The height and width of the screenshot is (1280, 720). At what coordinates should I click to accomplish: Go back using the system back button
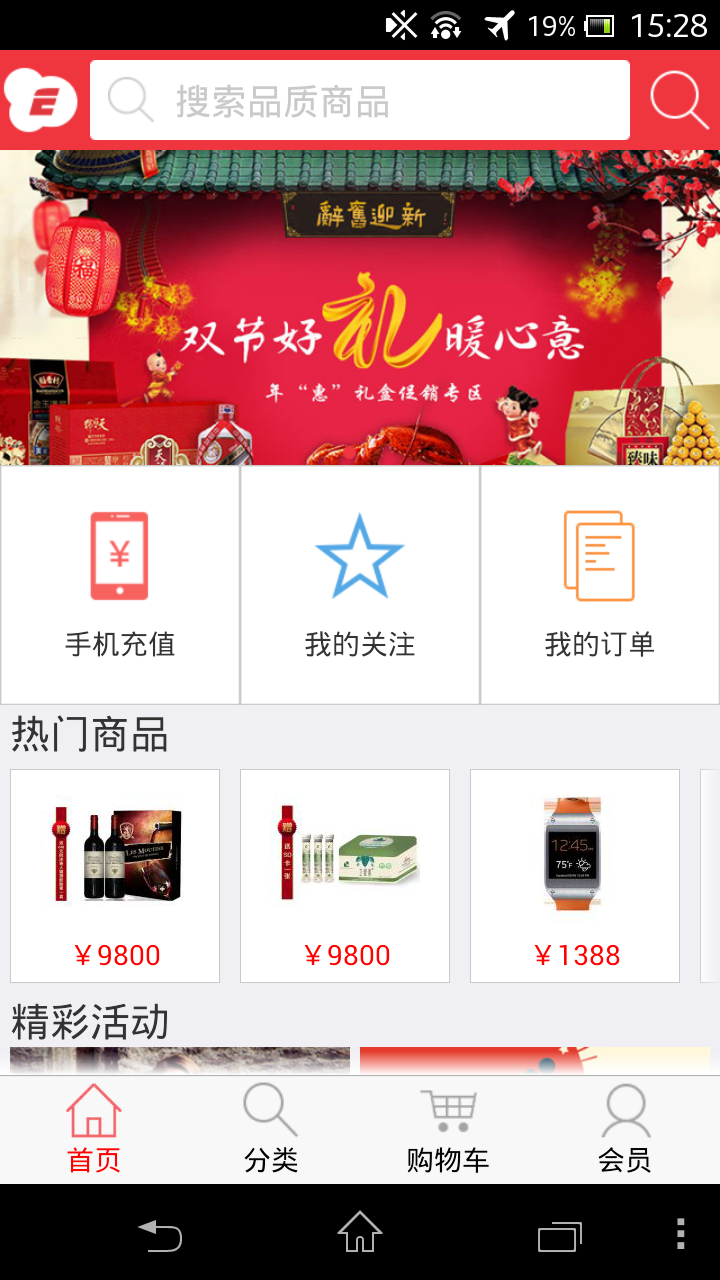(x=160, y=1235)
